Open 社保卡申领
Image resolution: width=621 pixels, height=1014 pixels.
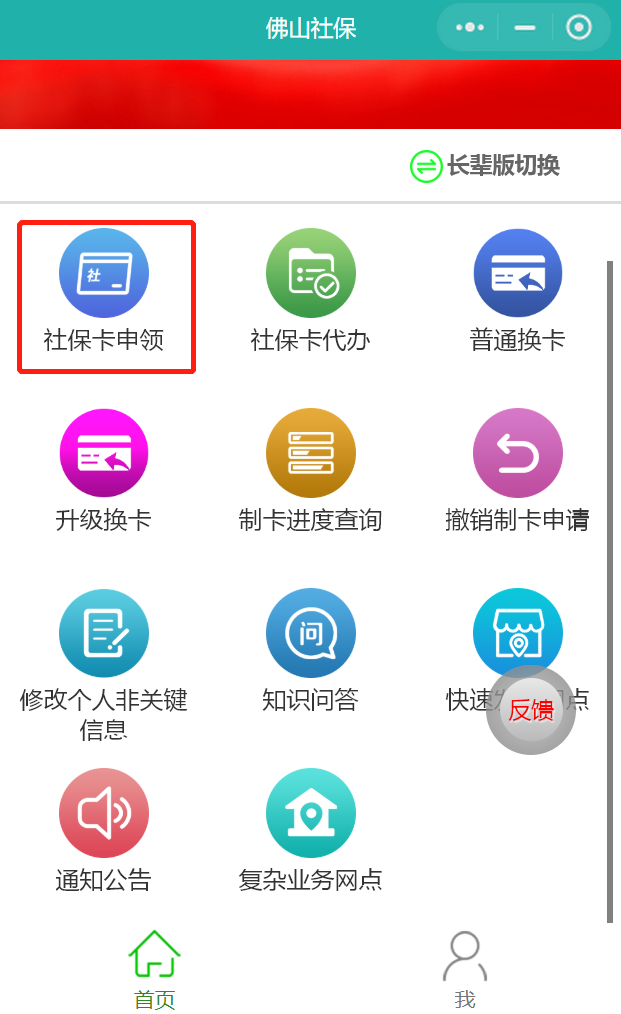point(104,294)
